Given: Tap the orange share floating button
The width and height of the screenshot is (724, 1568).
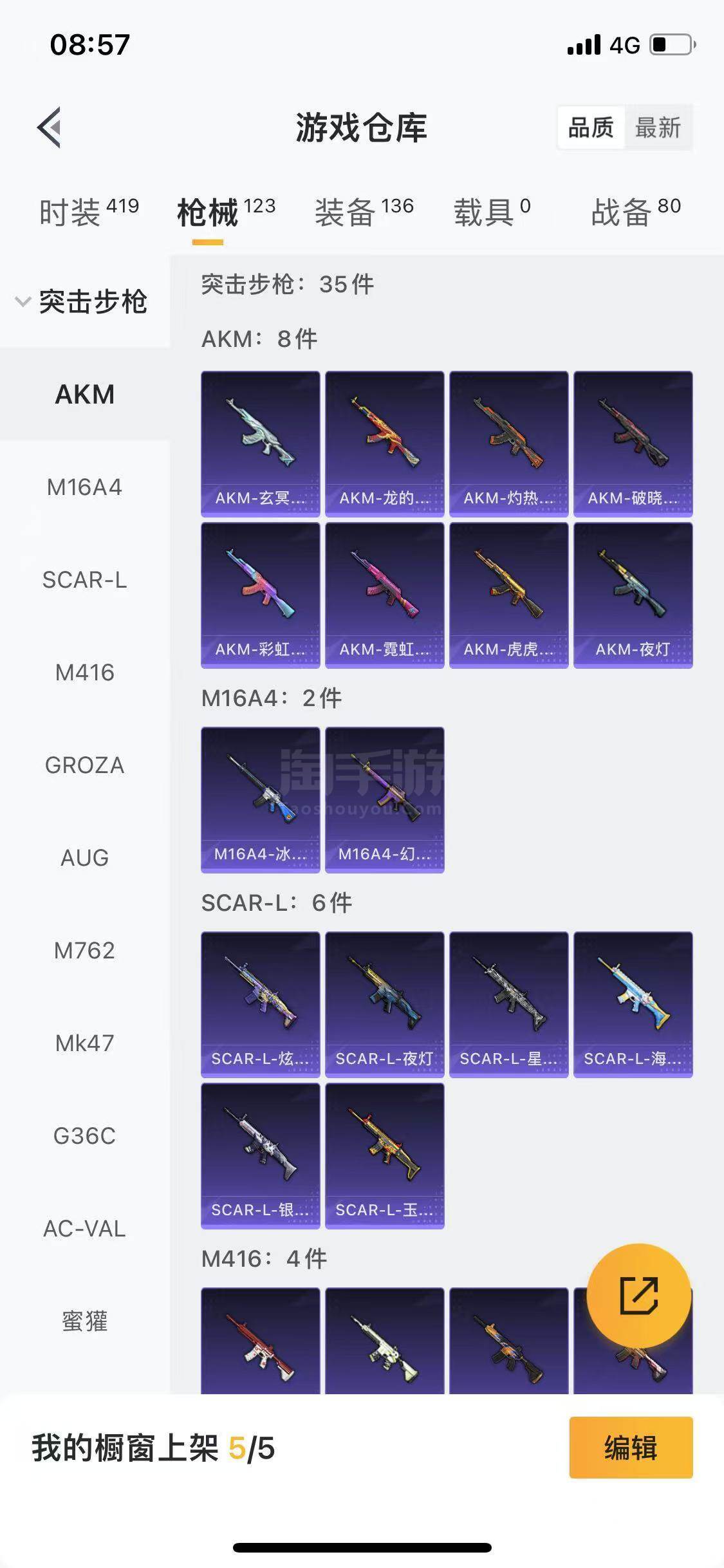Looking at the screenshot, I should (x=638, y=1295).
